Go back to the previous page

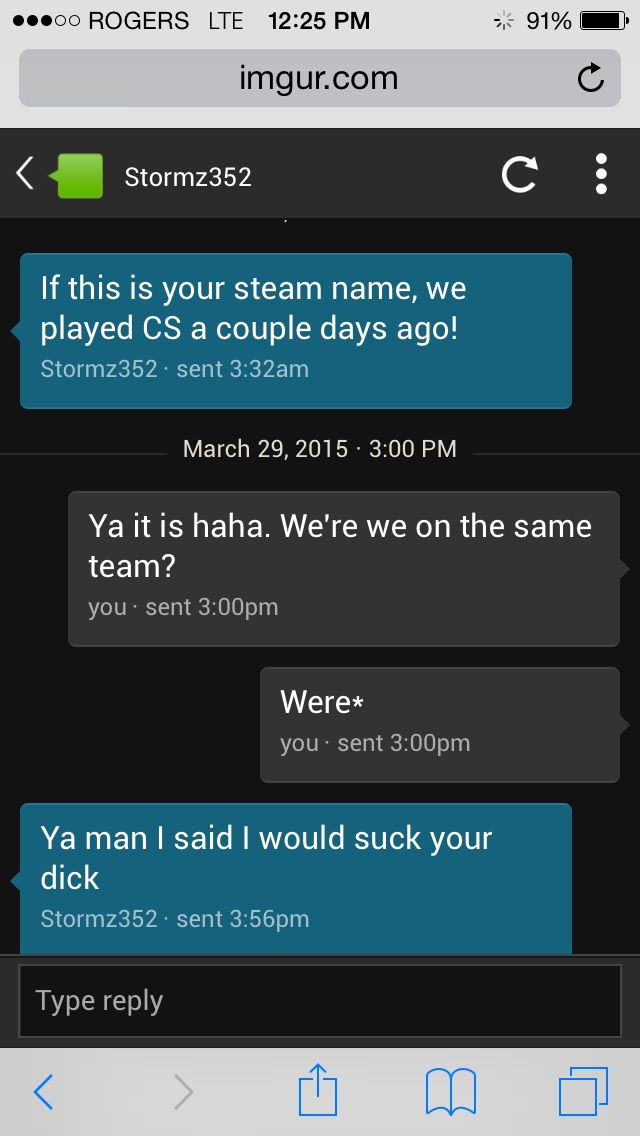[x=42, y=1091]
